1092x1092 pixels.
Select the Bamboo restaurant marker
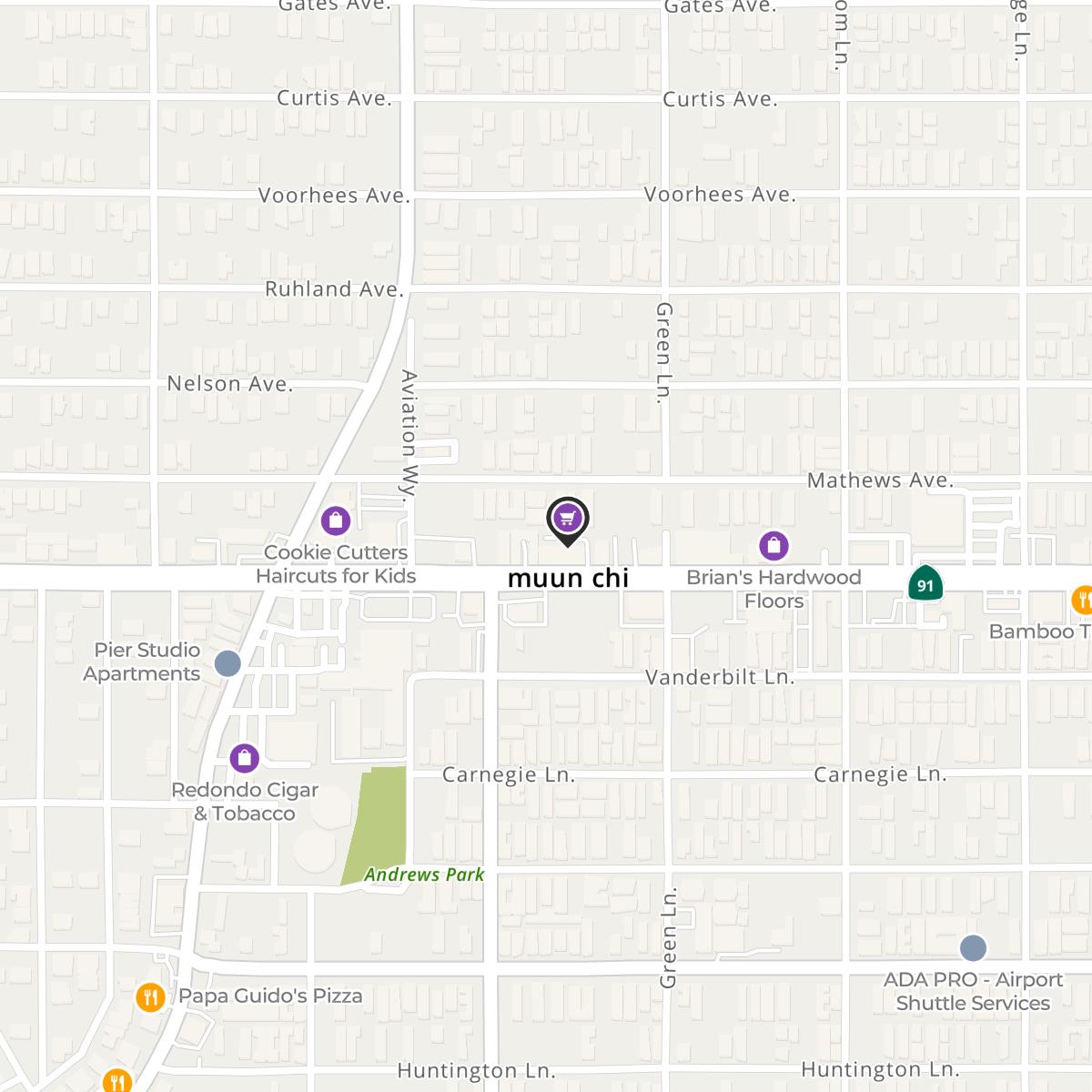point(1084,600)
